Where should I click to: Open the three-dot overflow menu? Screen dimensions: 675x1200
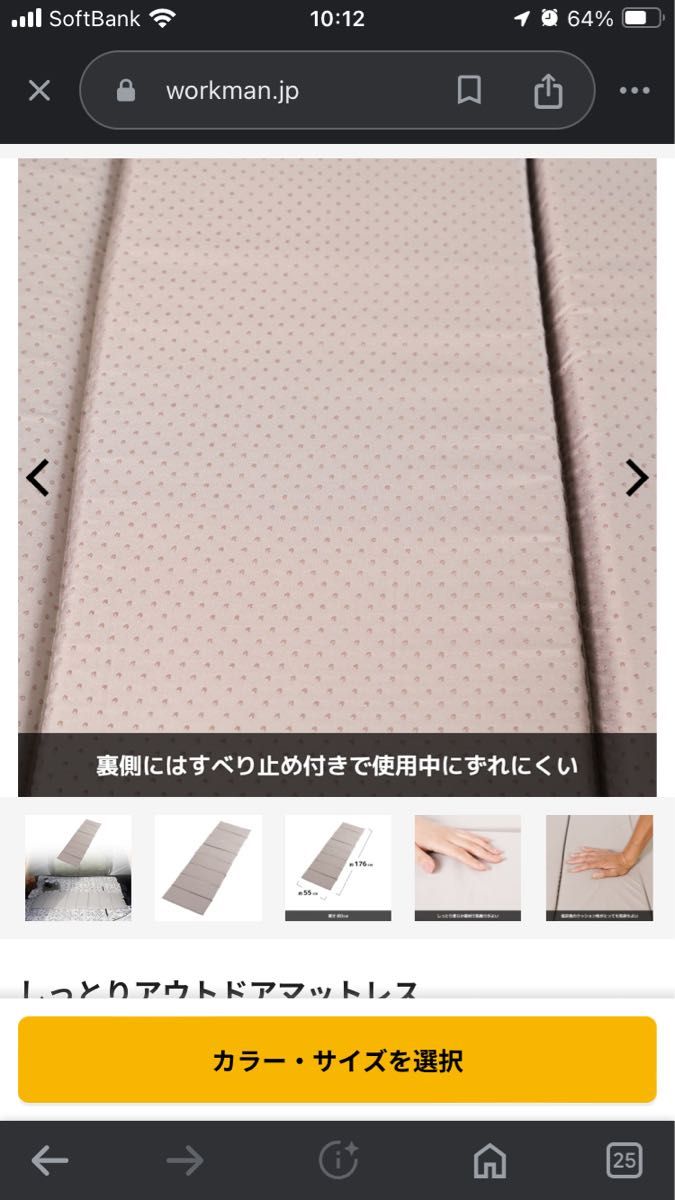[634, 91]
